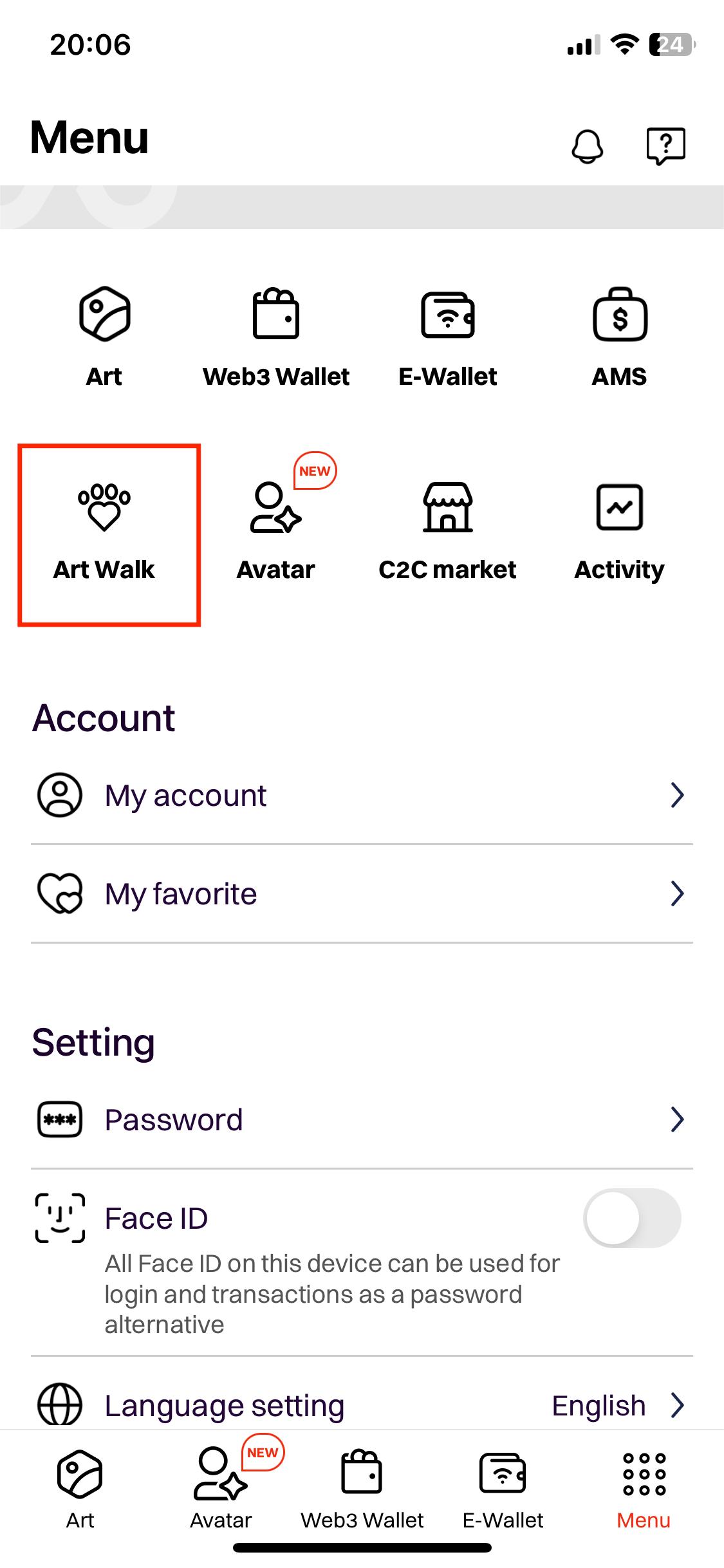Change the Language setting
This screenshot has height=1568, width=724.
[362, 1406]
